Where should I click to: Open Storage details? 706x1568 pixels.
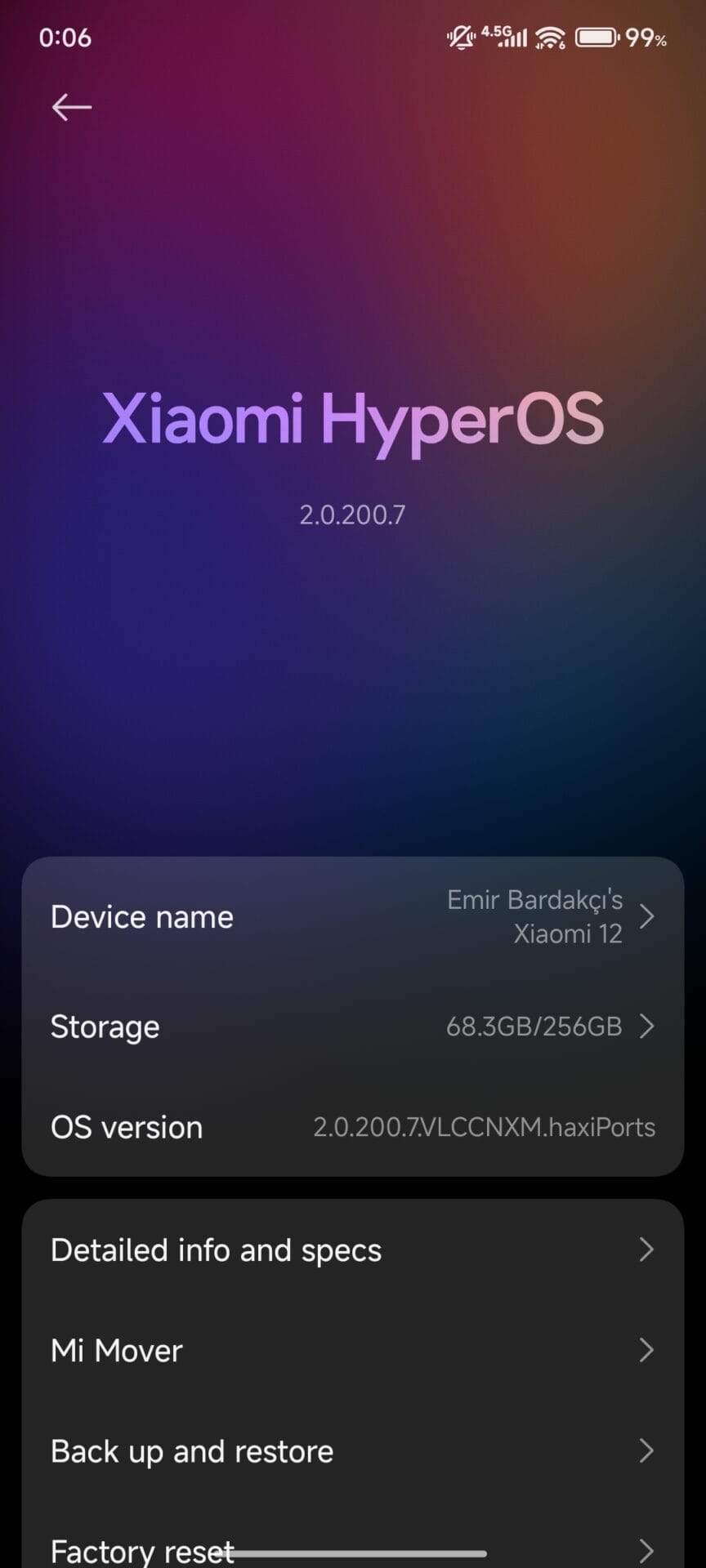coord(353,1027)
